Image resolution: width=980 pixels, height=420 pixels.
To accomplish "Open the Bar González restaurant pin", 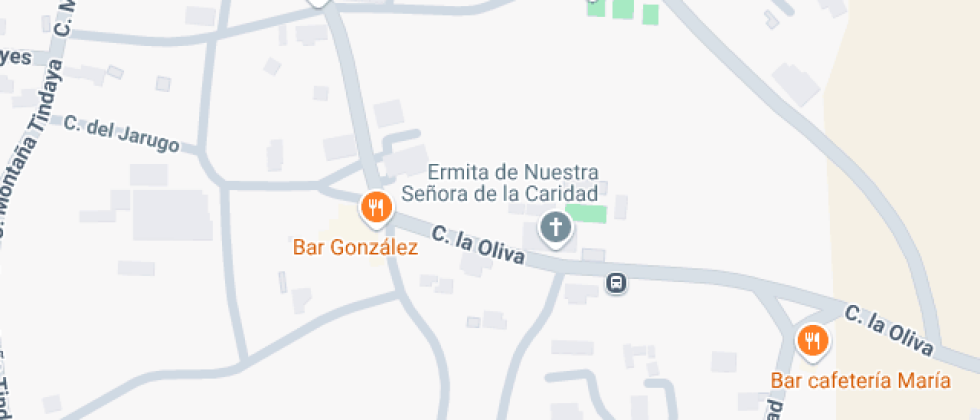I will tap(376, 208).
